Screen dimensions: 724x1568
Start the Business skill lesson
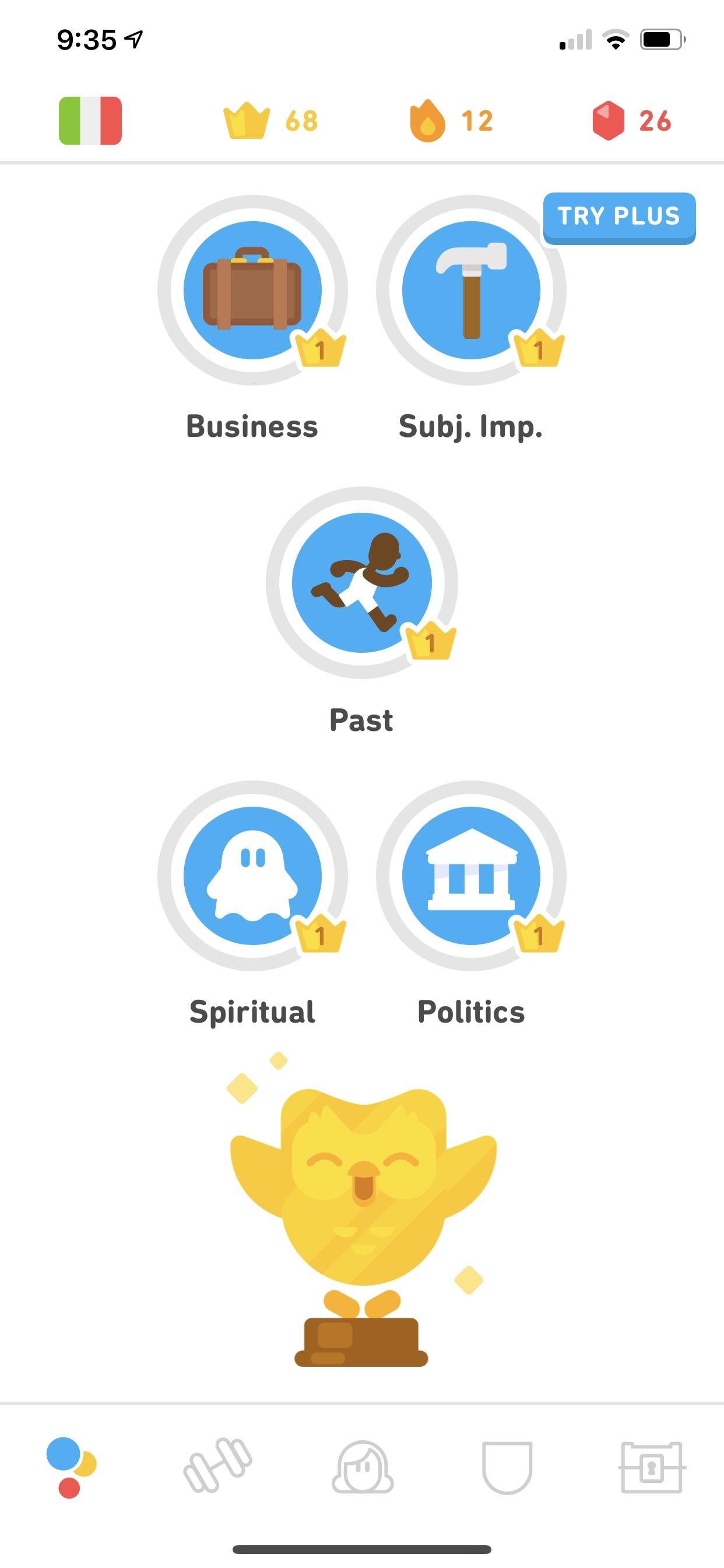(252, 290)
